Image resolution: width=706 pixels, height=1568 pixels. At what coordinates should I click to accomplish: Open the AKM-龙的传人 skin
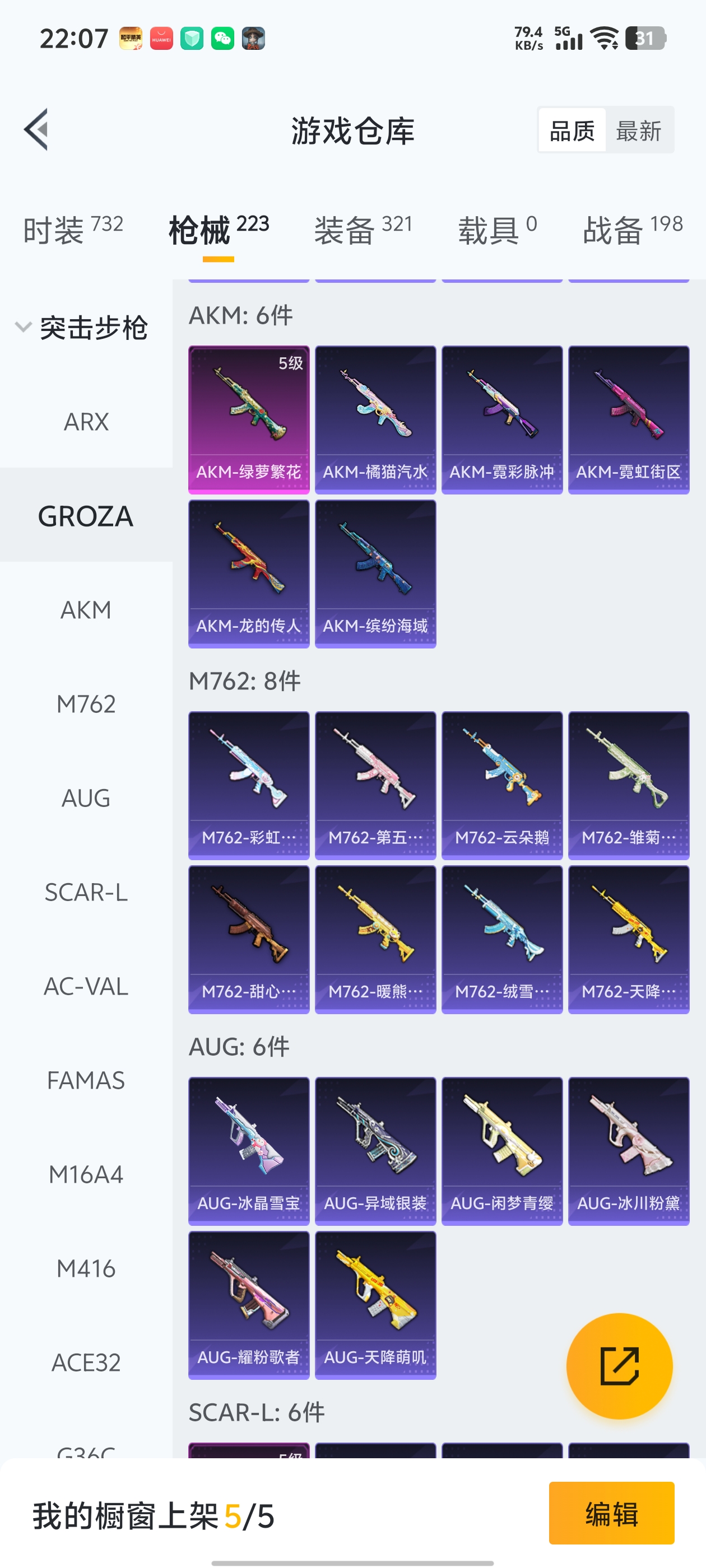click(x=249, y=573)
